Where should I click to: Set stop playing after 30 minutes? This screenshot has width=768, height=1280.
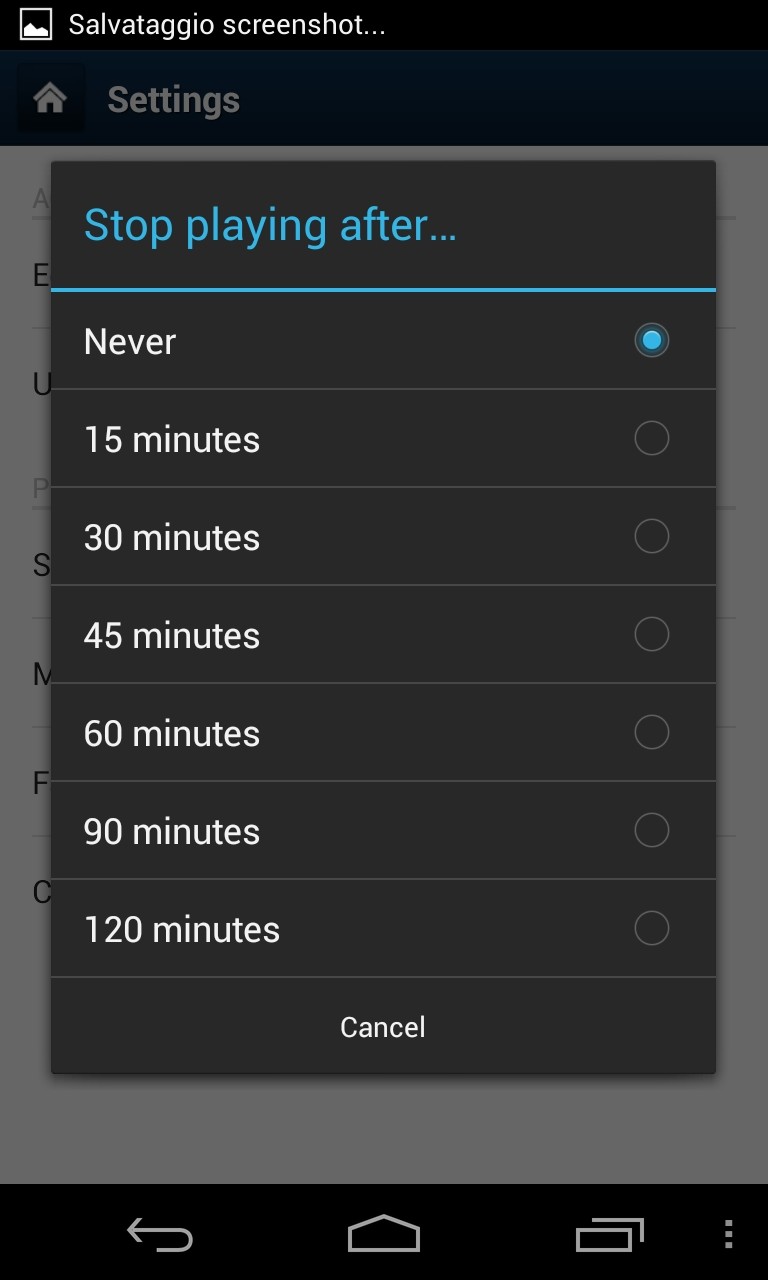(383, 537)
